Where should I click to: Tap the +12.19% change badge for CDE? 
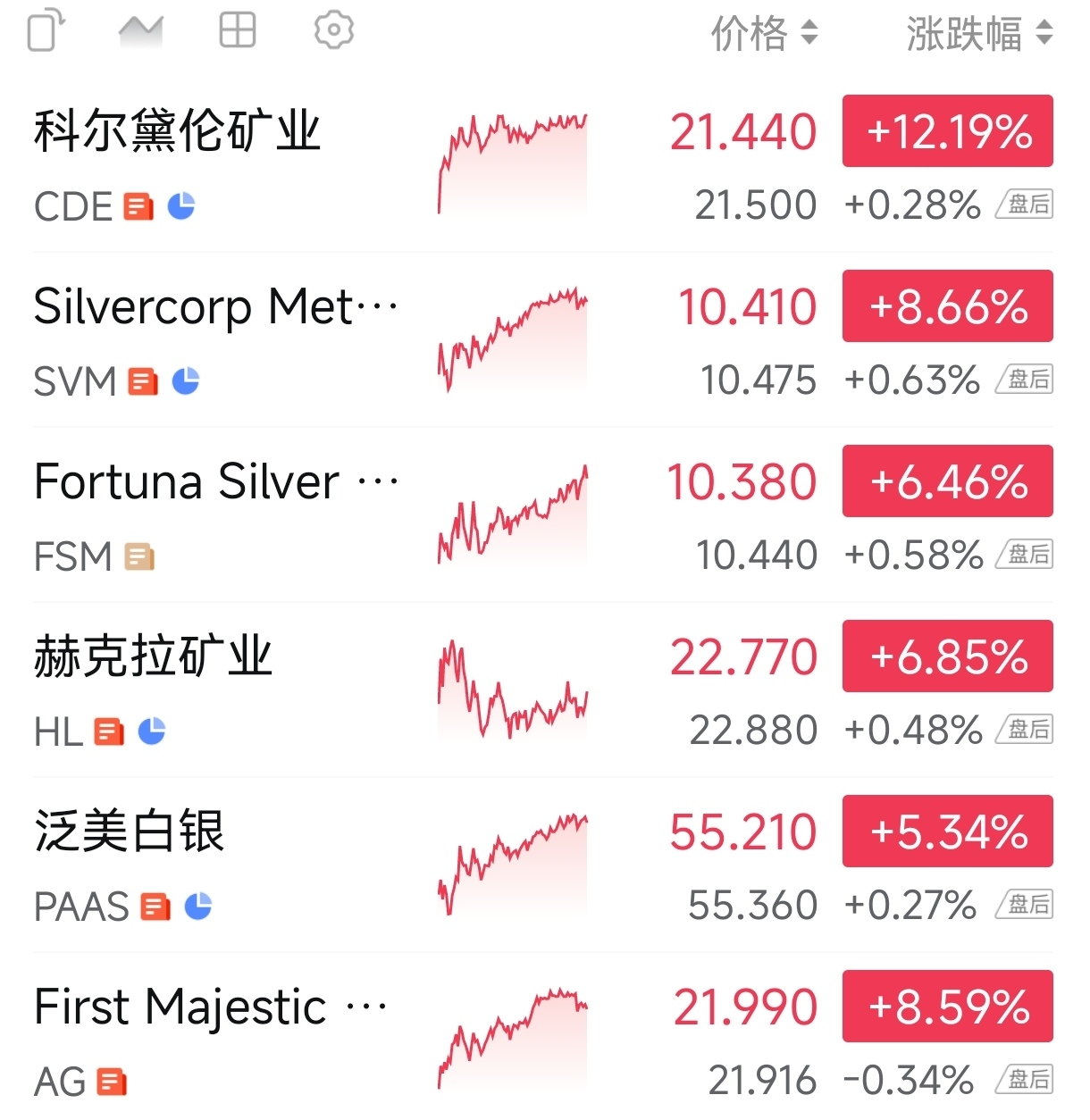948,131
